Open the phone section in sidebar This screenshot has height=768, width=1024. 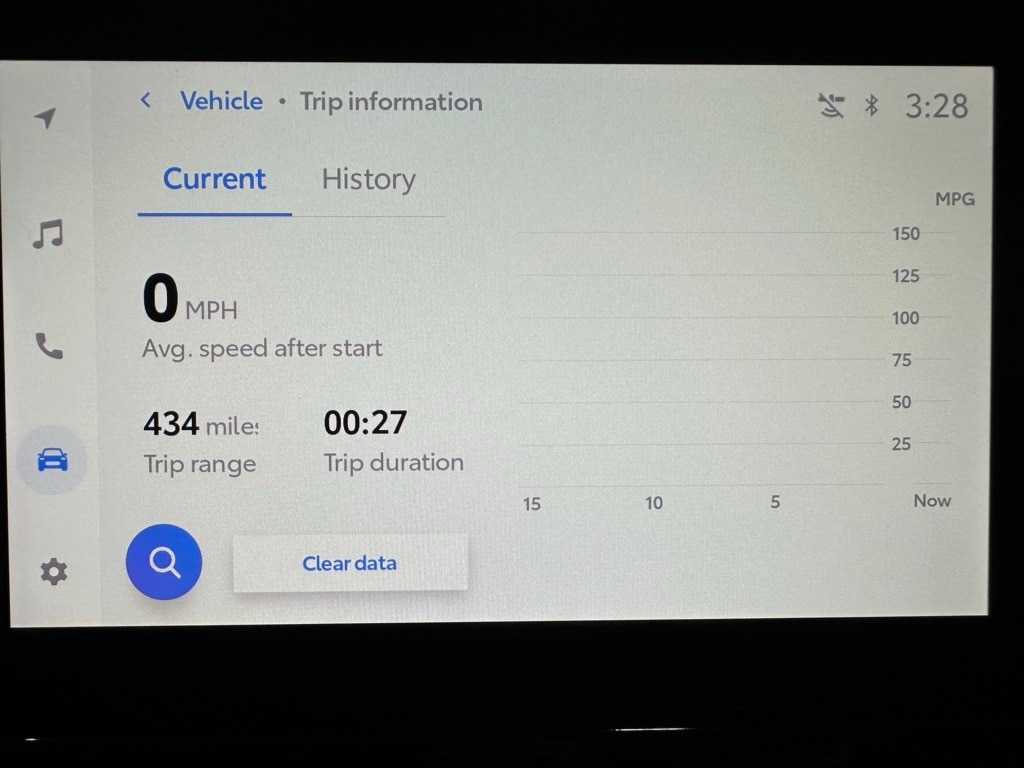click(x=49, y=346)
